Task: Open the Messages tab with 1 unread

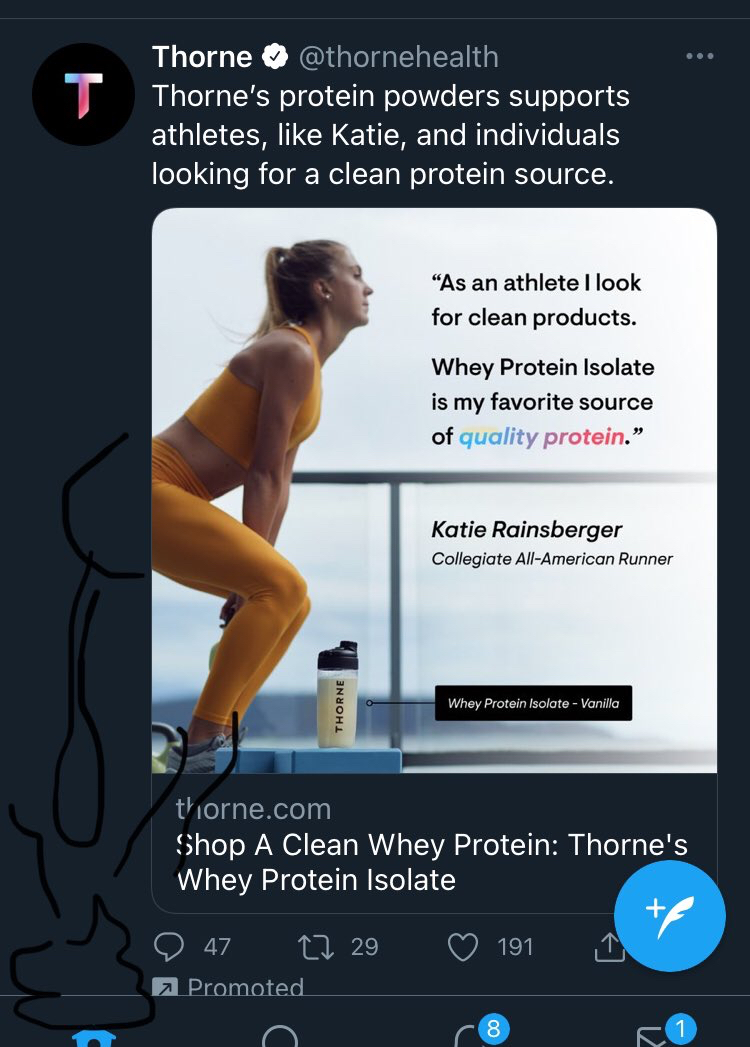Action: 655,1035
